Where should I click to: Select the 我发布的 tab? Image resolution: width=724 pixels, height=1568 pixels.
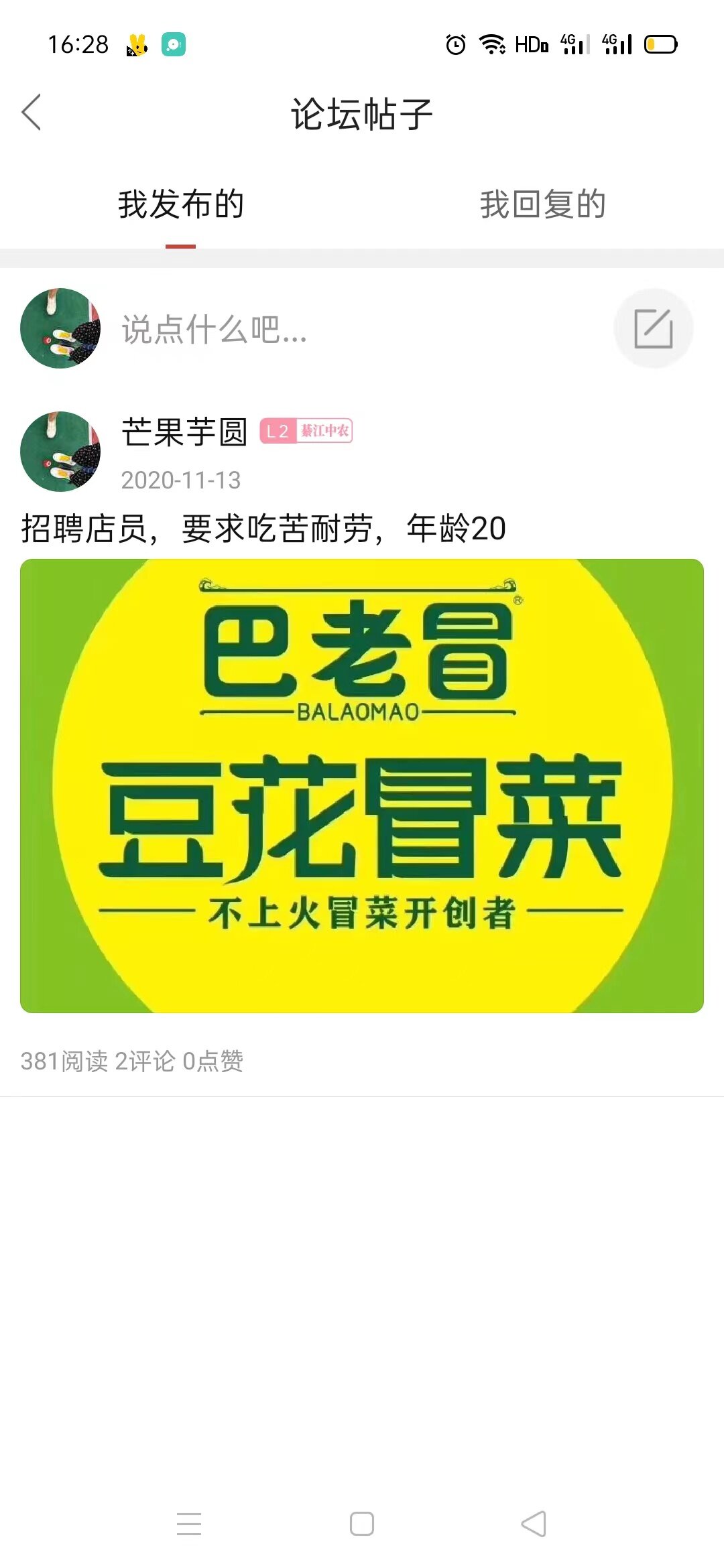point(181,204)
